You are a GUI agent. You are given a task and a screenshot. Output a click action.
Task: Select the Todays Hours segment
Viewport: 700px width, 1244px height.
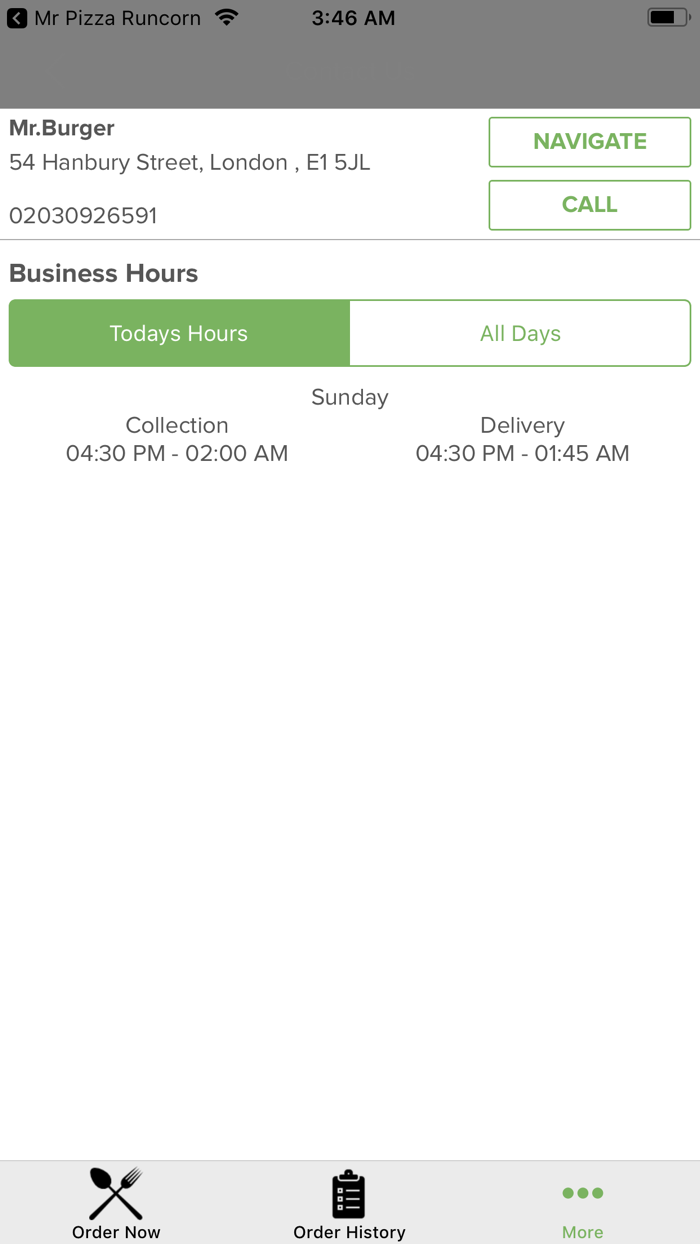[x=179, y=333]
